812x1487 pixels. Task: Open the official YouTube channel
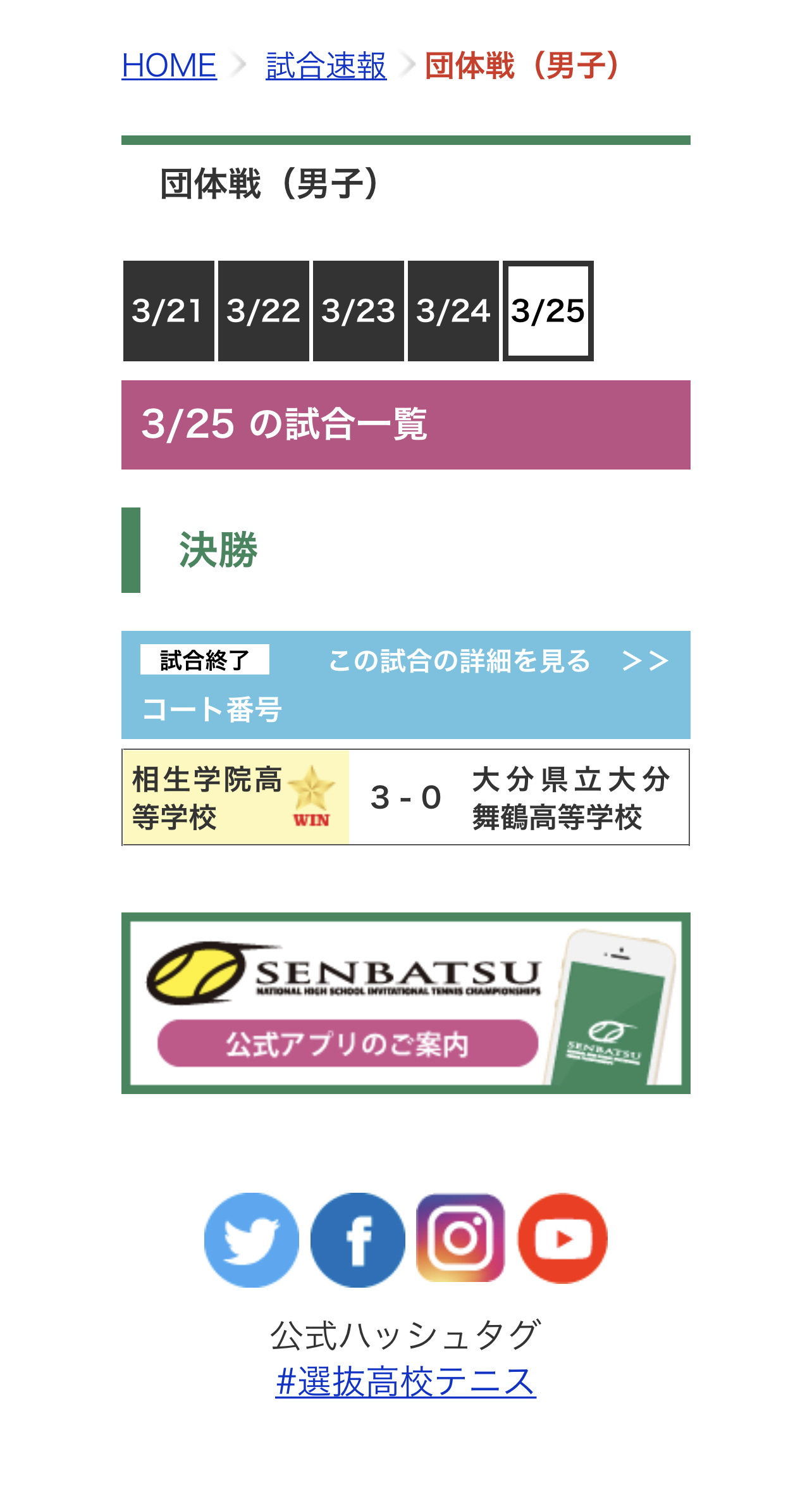tap(562, 1238)
